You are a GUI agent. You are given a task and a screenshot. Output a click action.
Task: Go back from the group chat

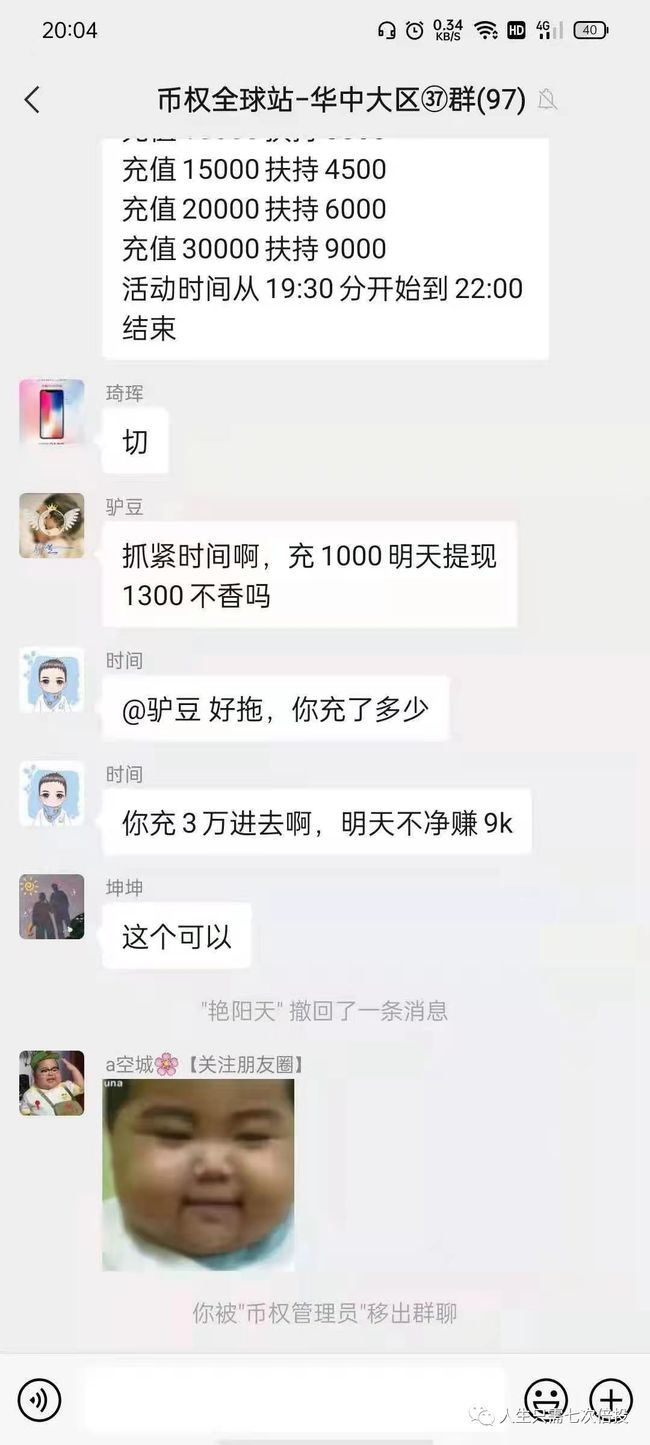tap(32, 99)
